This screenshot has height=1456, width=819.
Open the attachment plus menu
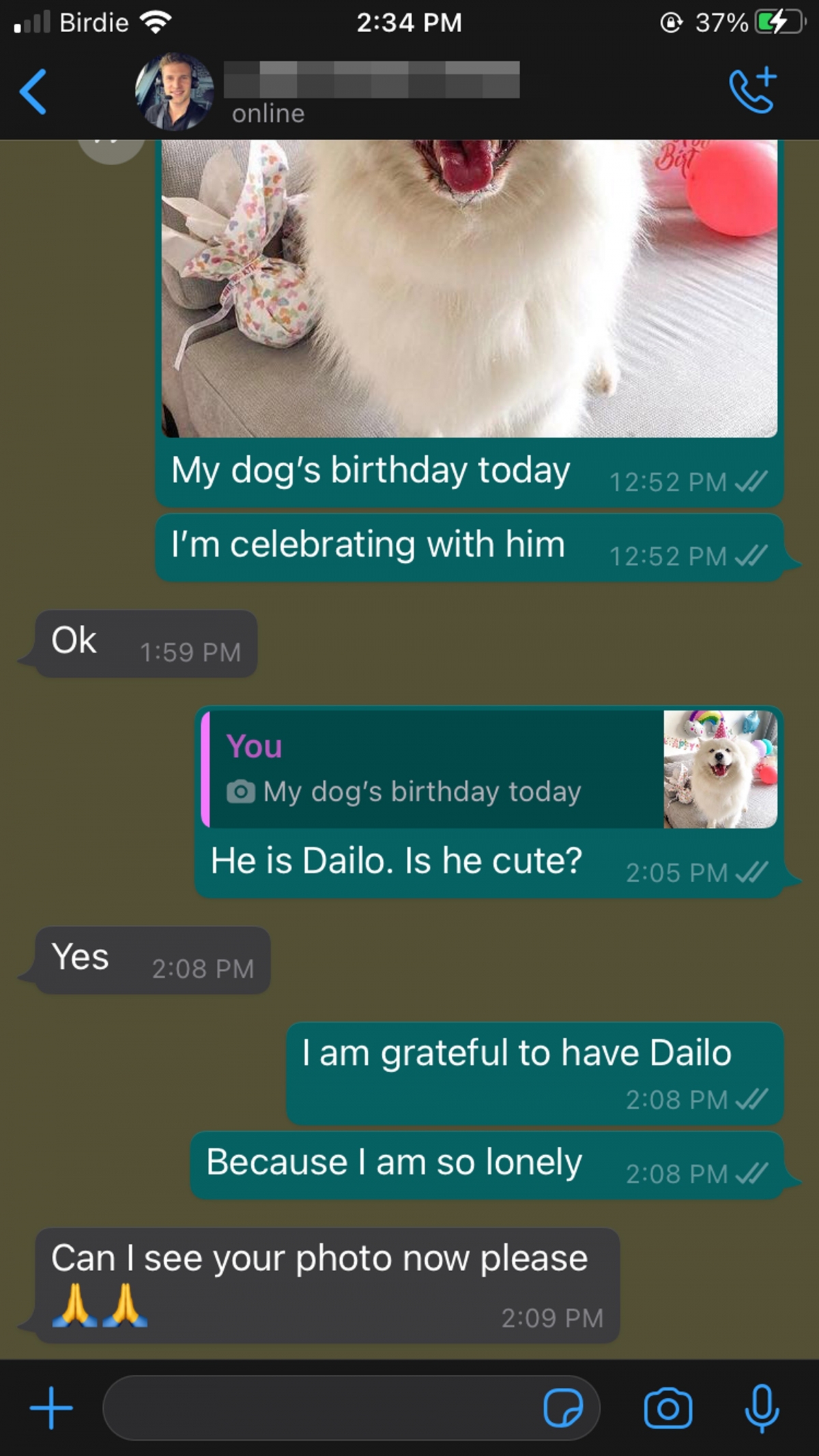(51, 1408)
